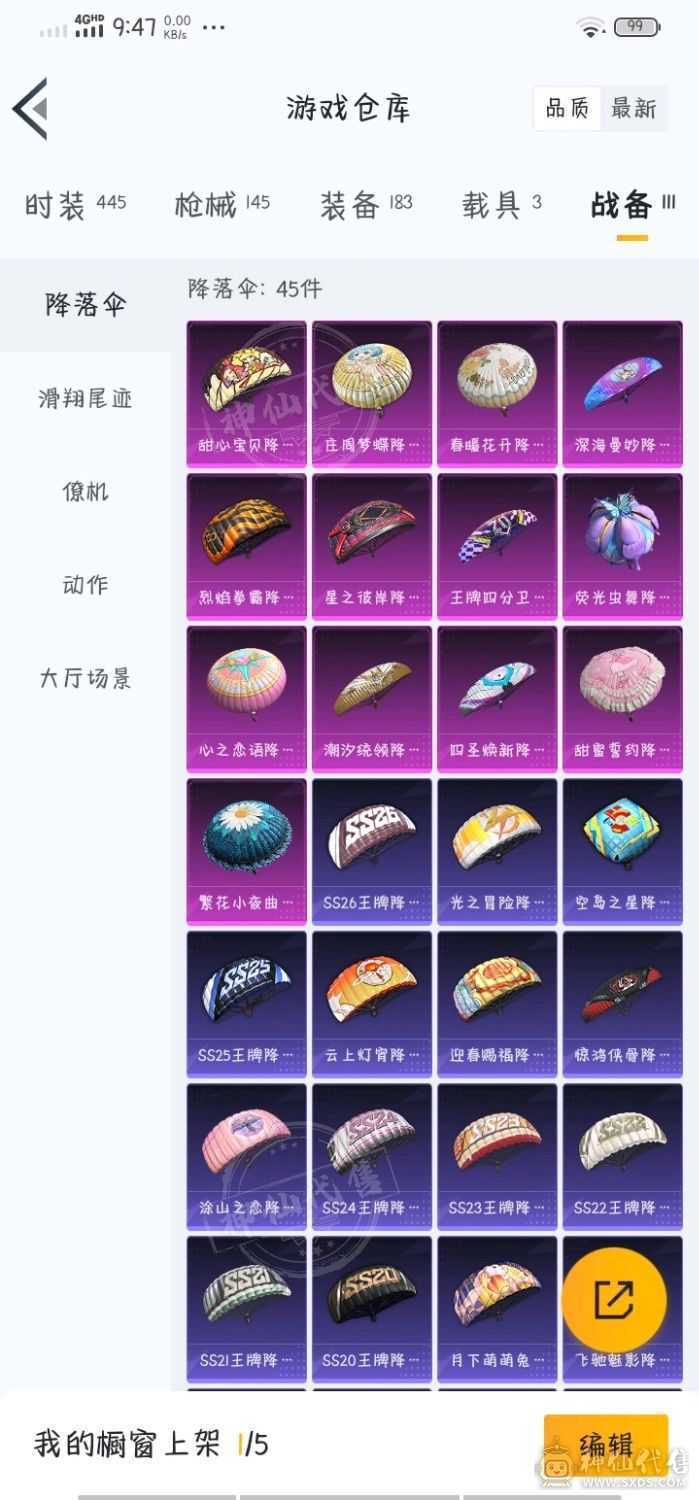This screenshot has height=1500, width=699.
Task: Select the 动作 category
Action: [x=86, y=585]
